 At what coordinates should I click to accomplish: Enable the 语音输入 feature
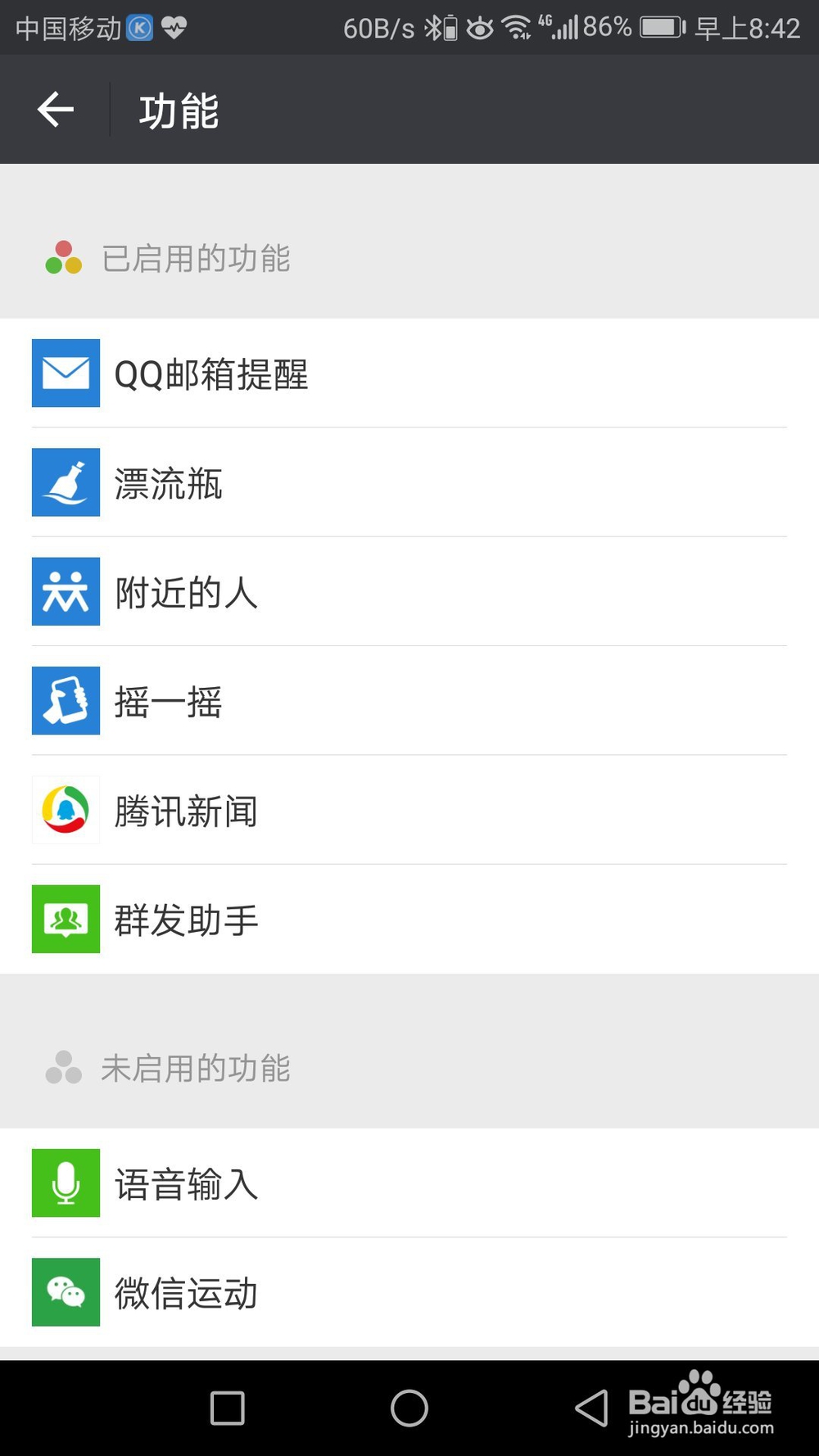(409, 1183)
